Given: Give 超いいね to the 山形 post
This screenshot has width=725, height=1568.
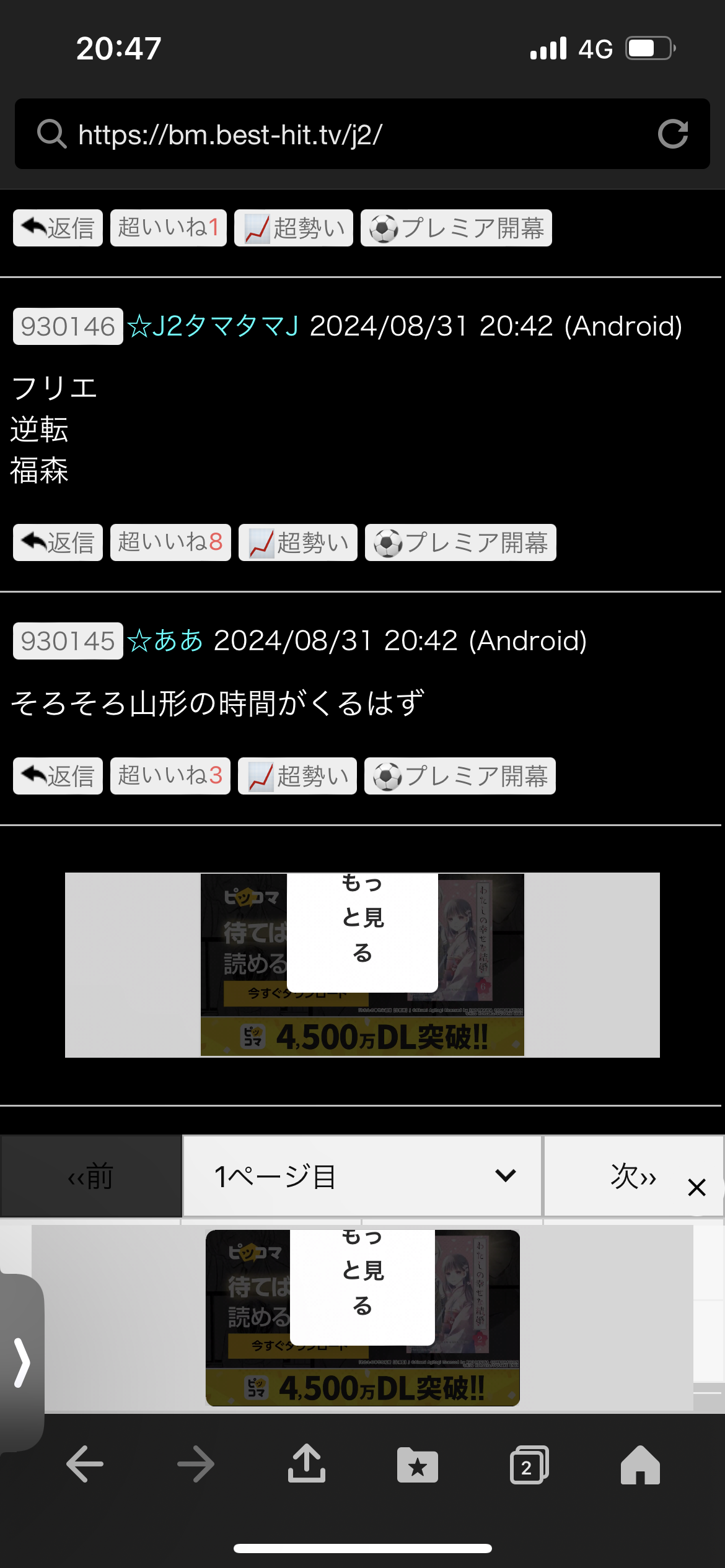Looking at the screenshot, I should (170, 776).
